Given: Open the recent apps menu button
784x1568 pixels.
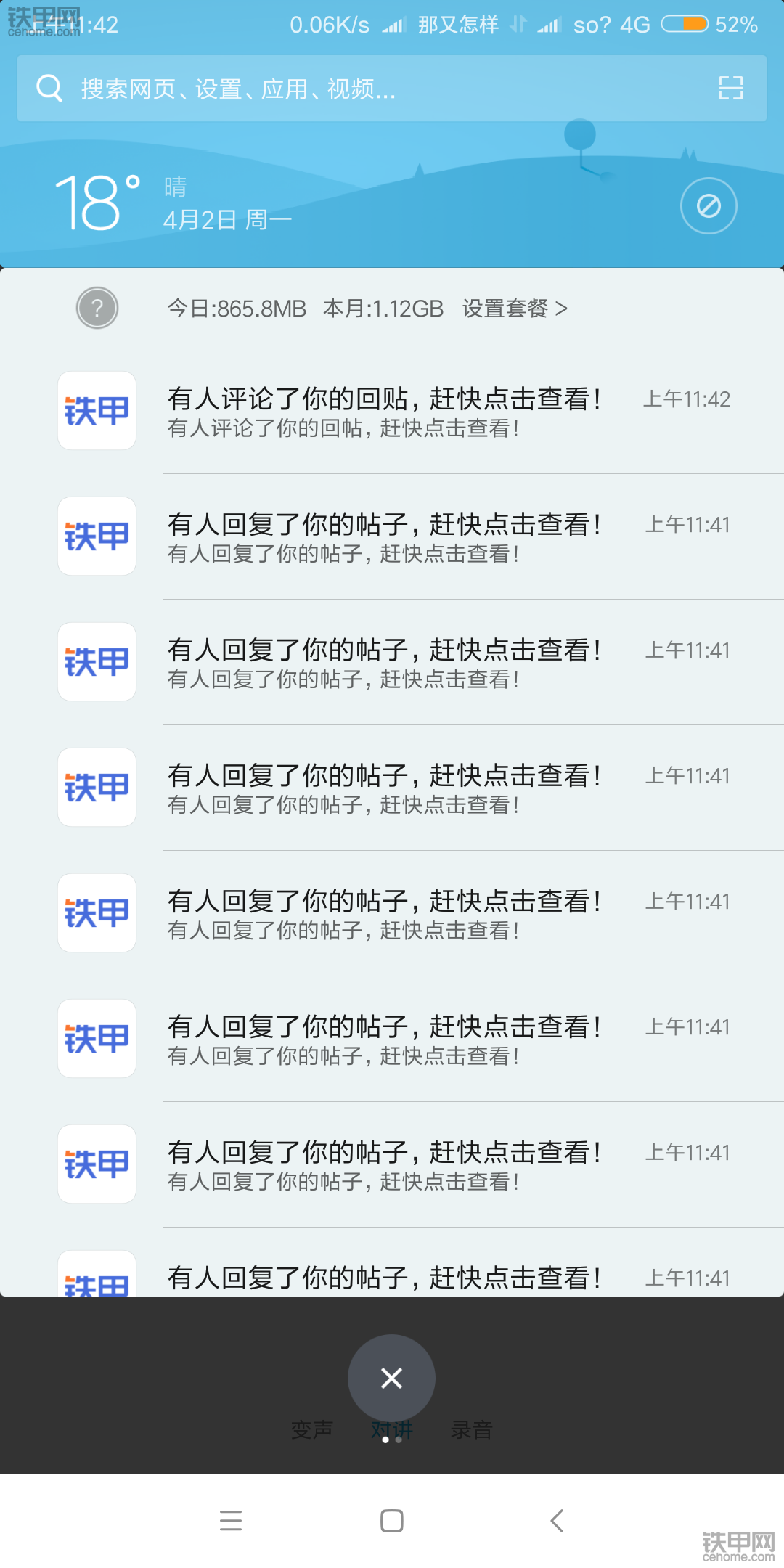Looking at the screenshot, I should 231,1520.
